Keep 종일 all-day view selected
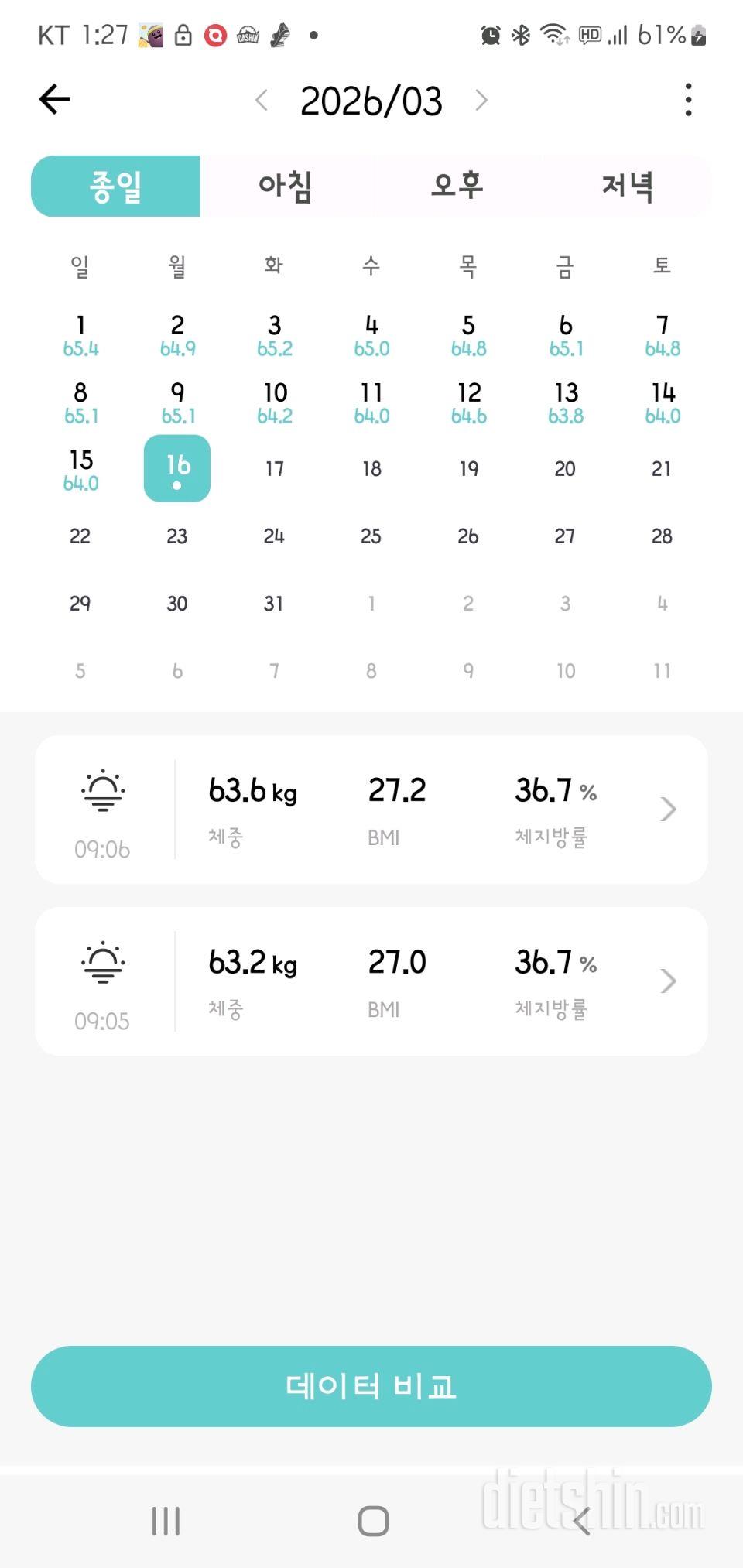 115,185
